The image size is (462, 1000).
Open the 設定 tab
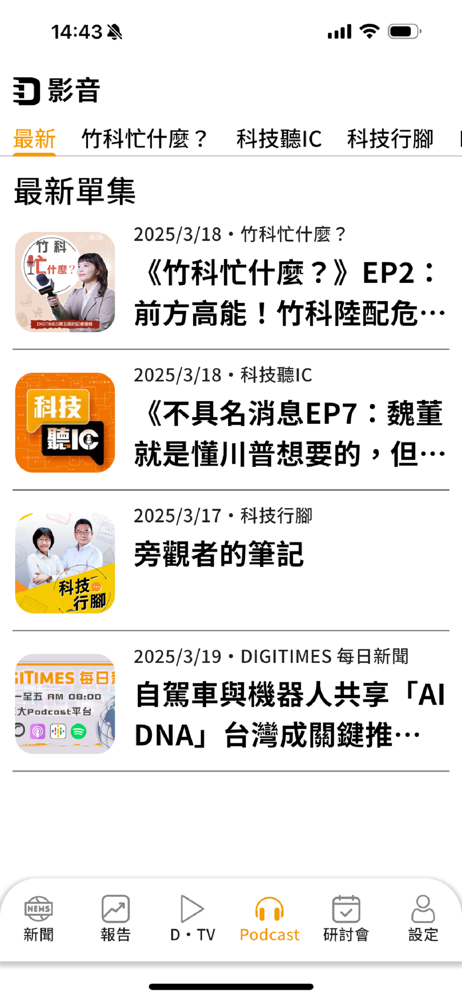[x=423, y=919]
